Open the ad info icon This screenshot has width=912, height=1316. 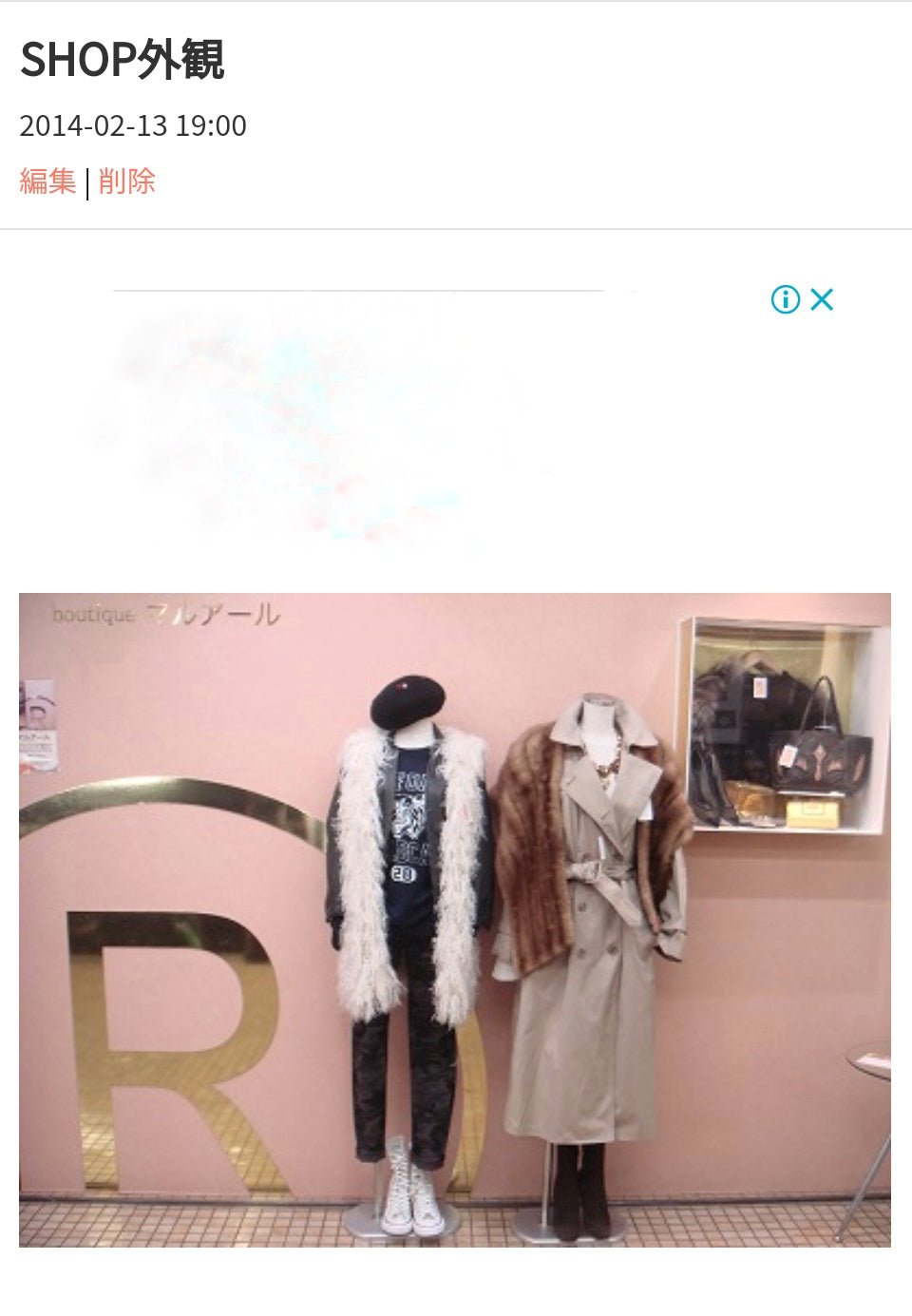(x=785, y=299)
